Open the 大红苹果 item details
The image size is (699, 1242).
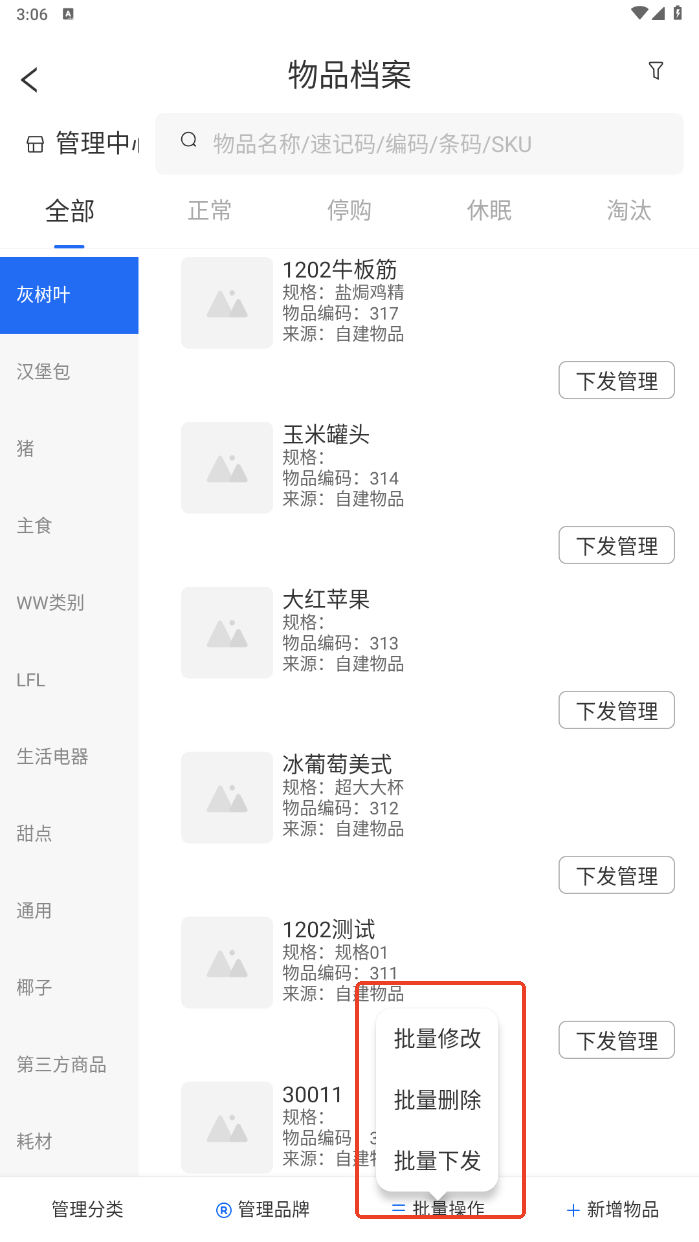327,600
